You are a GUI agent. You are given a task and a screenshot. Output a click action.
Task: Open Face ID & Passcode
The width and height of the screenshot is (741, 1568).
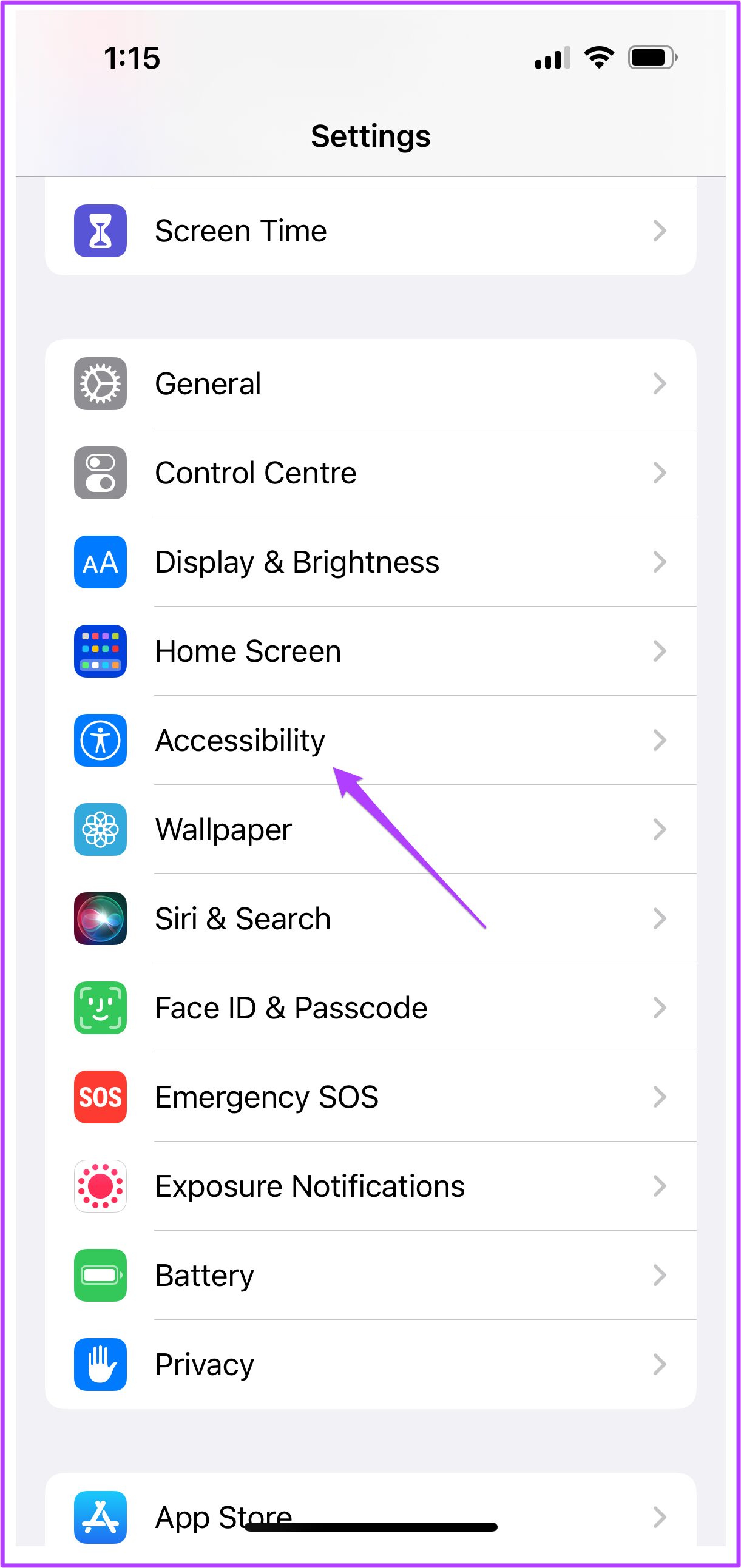click(x=370, y=1008)
